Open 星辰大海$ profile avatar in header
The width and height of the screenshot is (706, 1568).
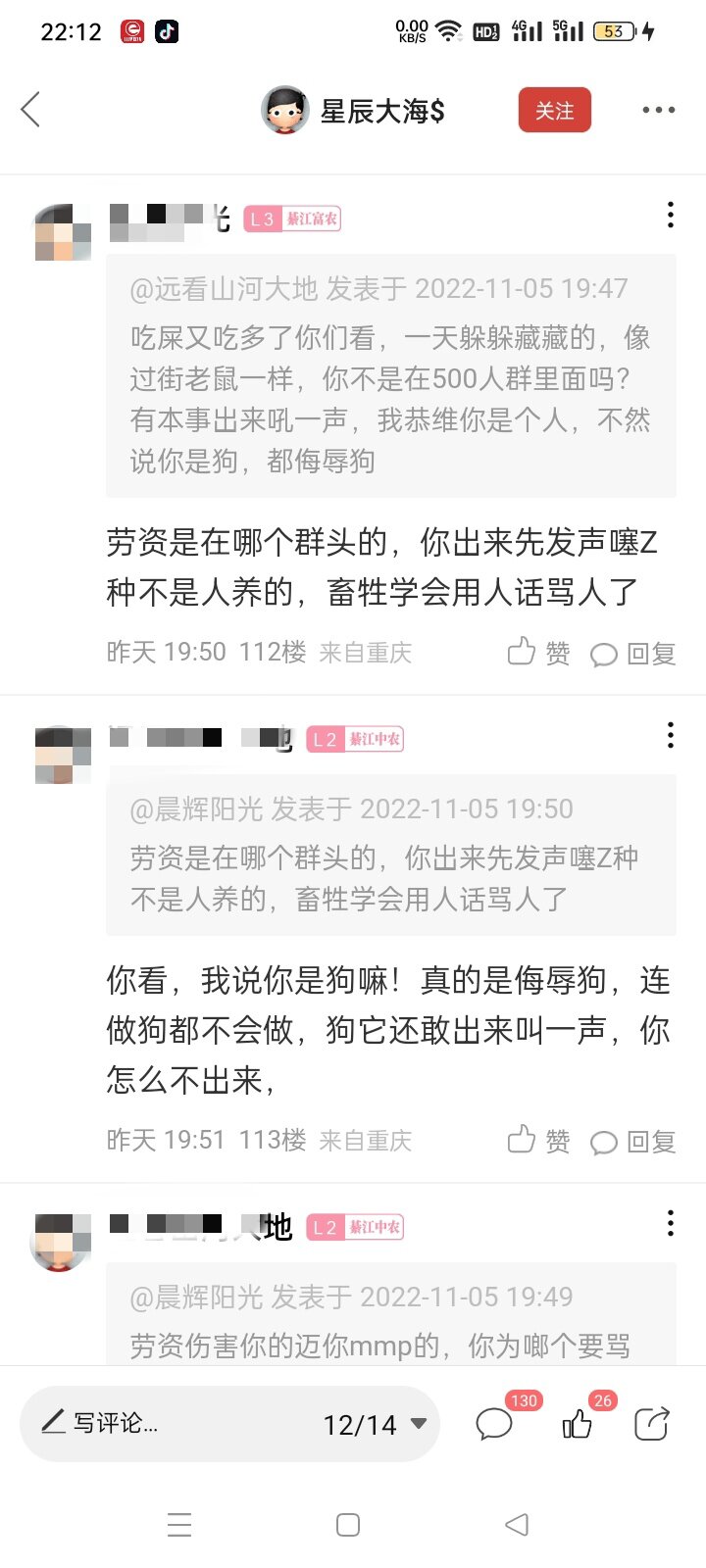pos(284,110)
